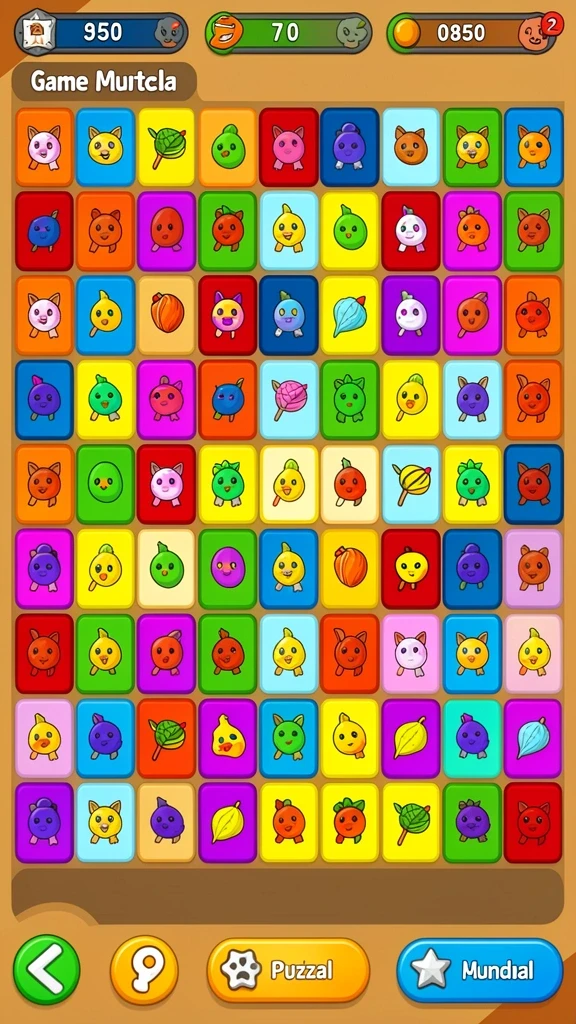Tap the blue leaf on magenta tile

533,738
